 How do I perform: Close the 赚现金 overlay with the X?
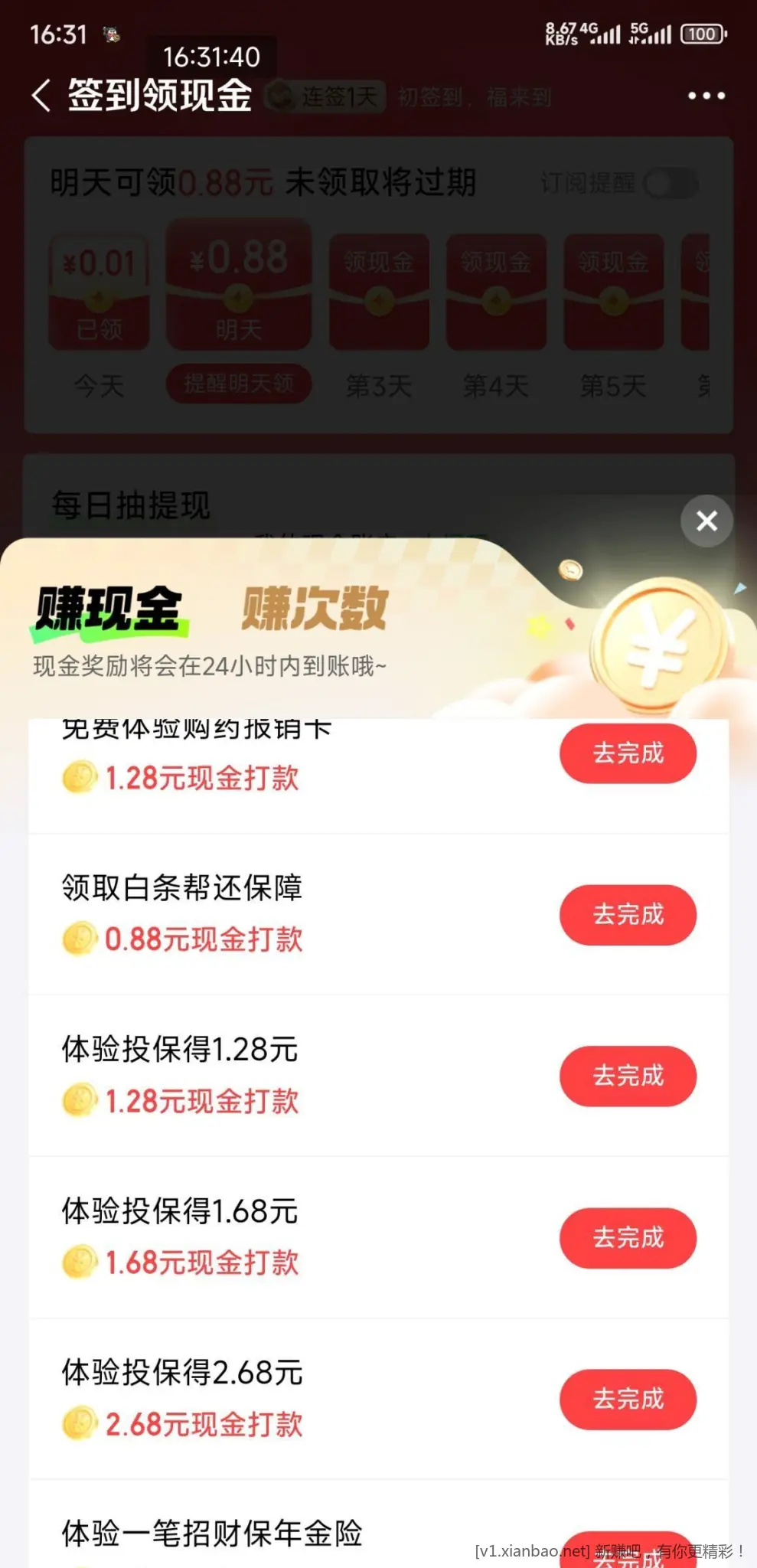point(706,521)
